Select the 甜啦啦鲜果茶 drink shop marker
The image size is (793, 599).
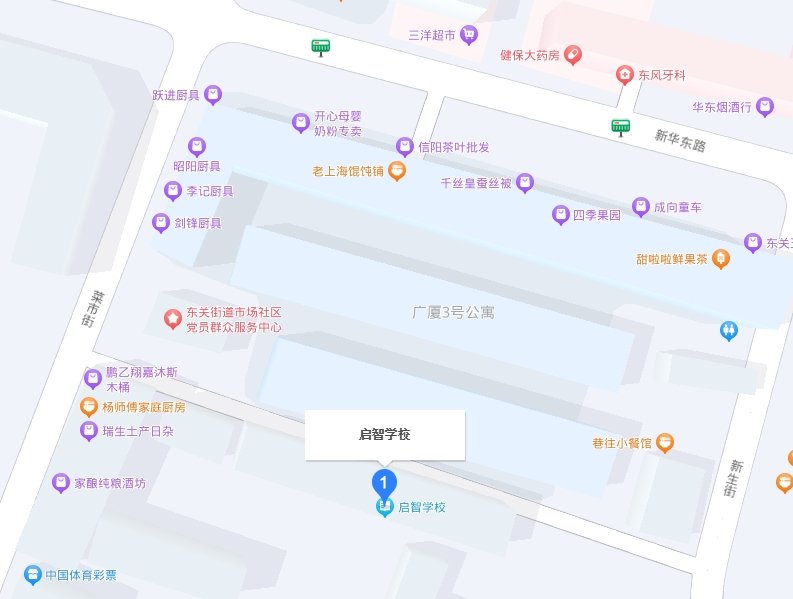pos(721,259)
